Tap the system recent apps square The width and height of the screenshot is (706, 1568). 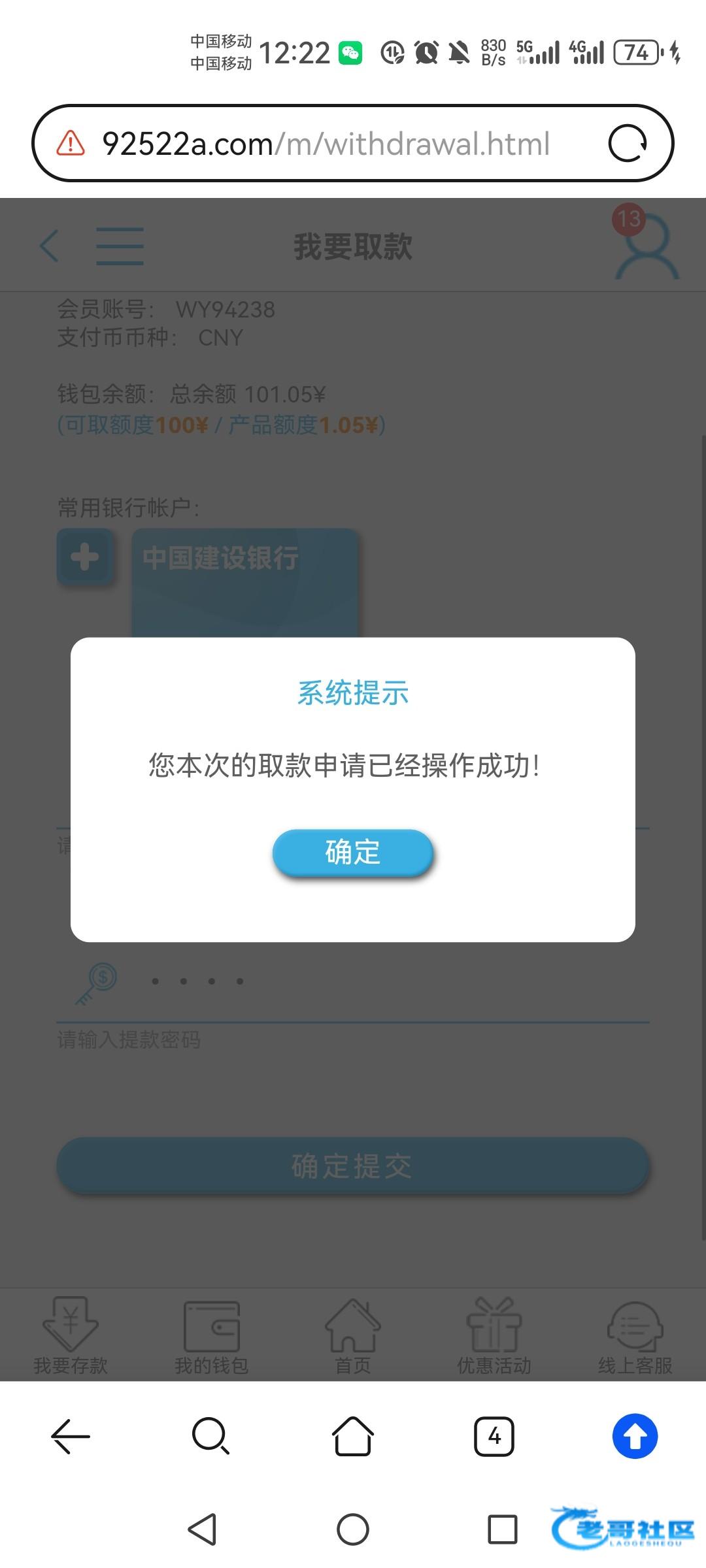click(x=502, y=1529)
